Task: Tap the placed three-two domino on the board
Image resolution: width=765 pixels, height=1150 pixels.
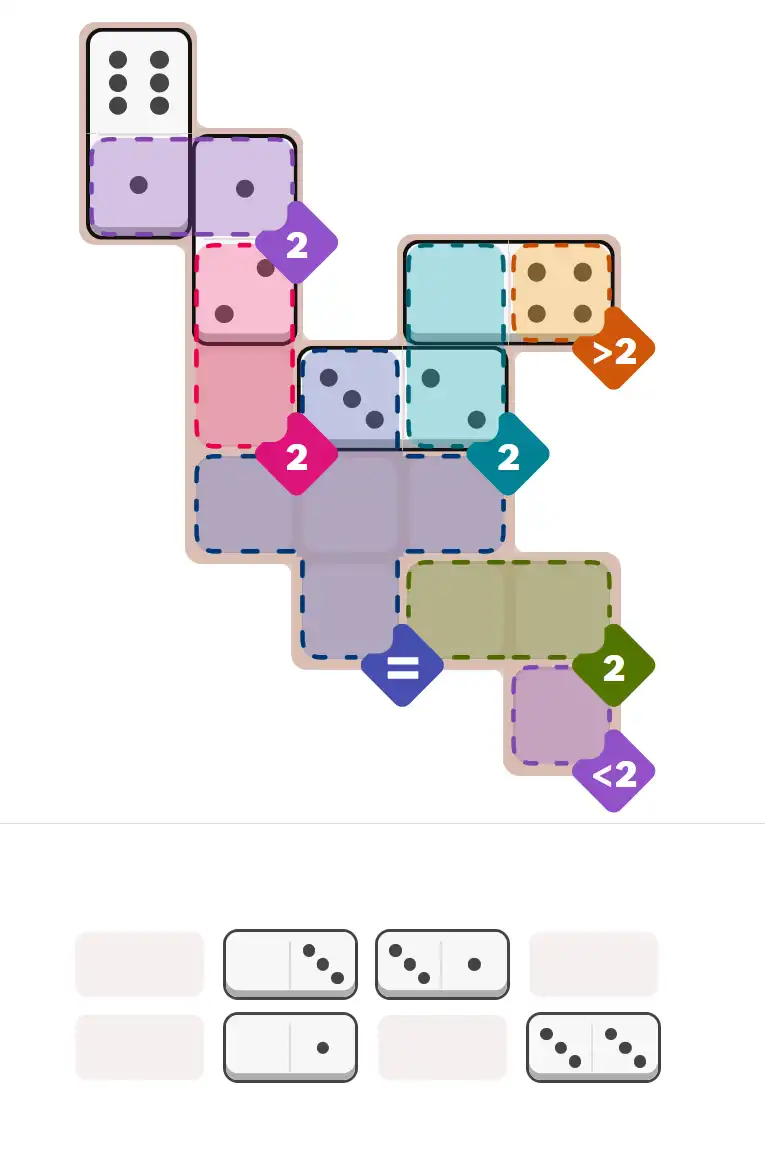Action: click(403, 398)
